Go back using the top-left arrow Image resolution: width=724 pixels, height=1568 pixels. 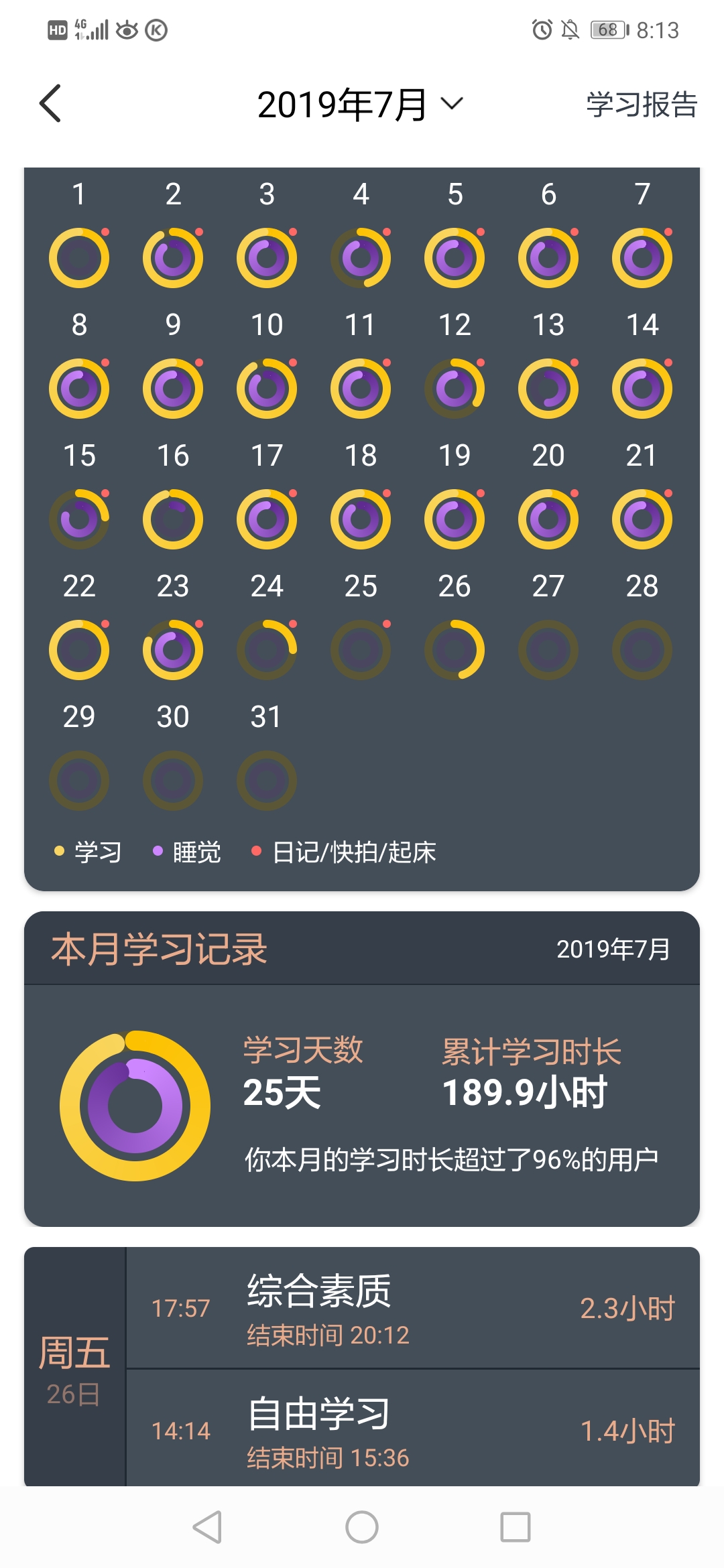tap(50, 104)
